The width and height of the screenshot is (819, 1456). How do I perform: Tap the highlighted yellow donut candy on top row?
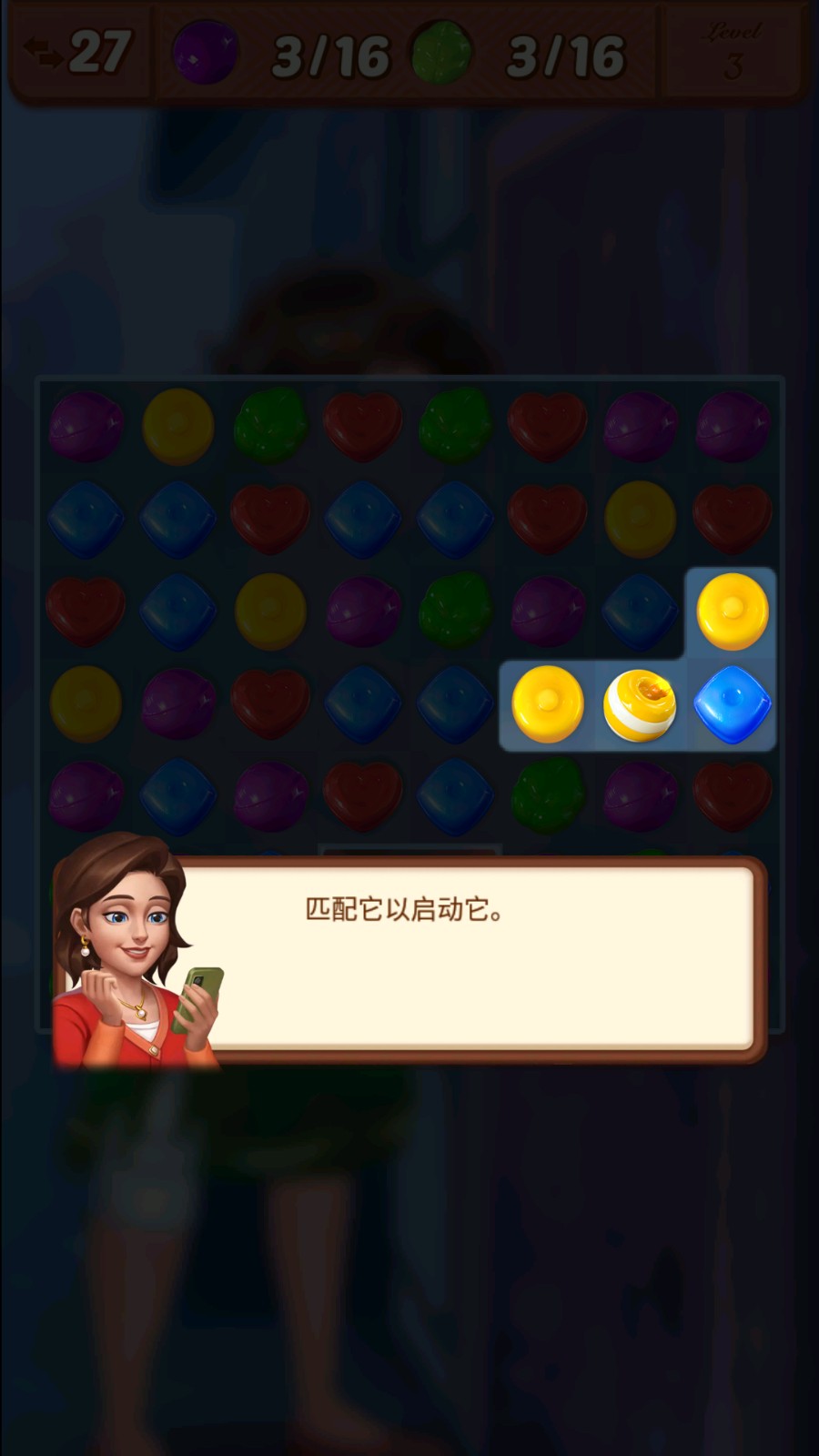[732, 612]
